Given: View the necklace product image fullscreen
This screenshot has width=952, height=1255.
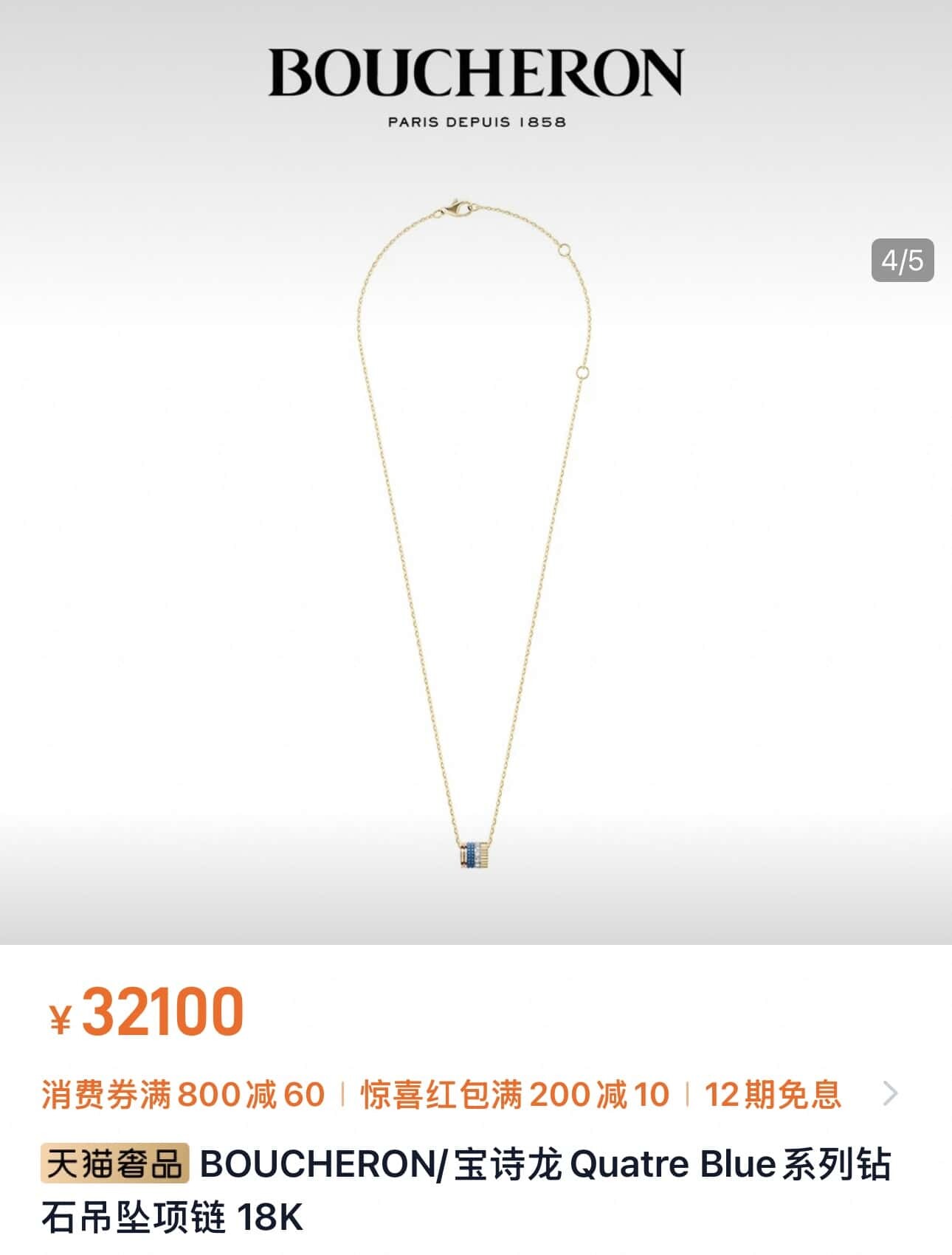Looking at the screenshot, I should click(x=476, y=532).
